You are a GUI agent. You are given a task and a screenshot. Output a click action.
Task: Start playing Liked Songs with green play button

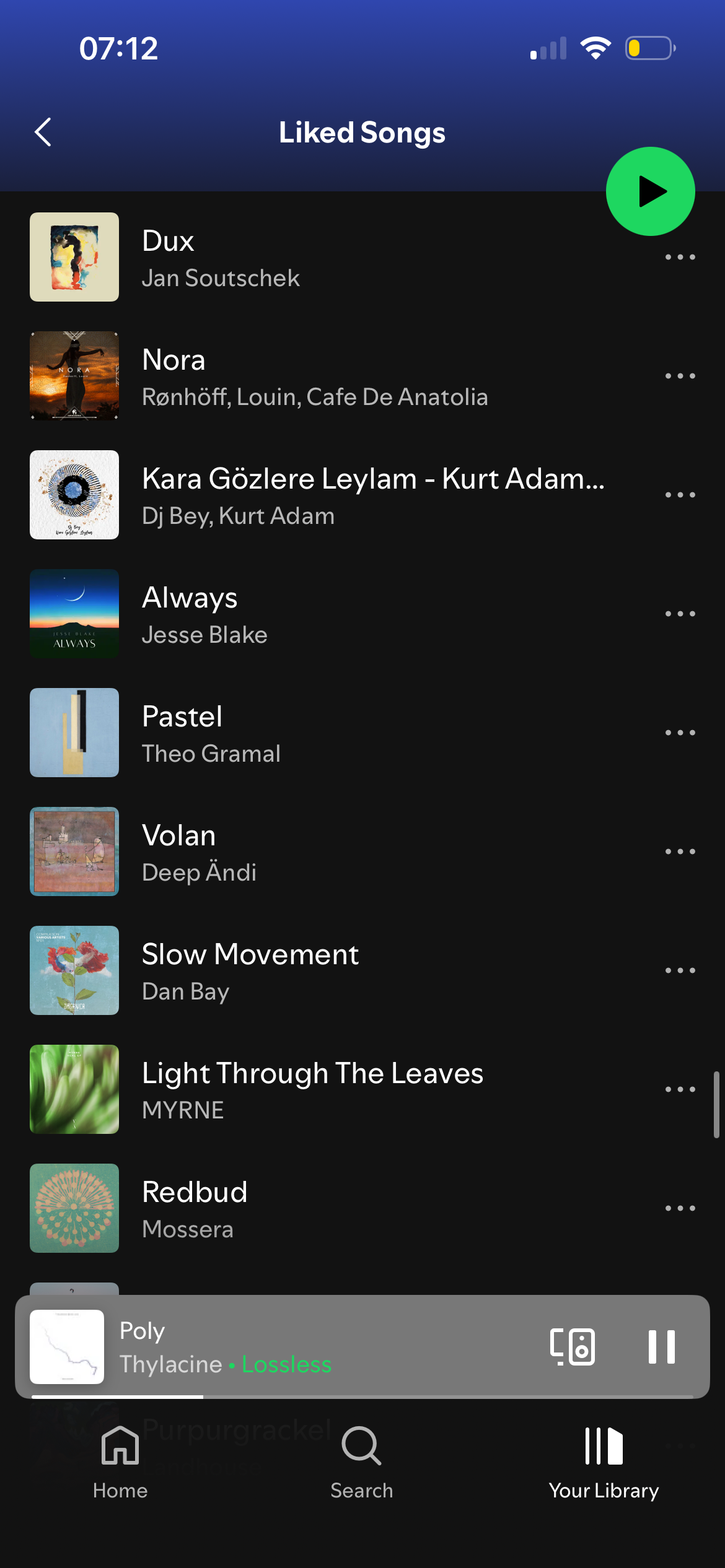pos(650,191)
